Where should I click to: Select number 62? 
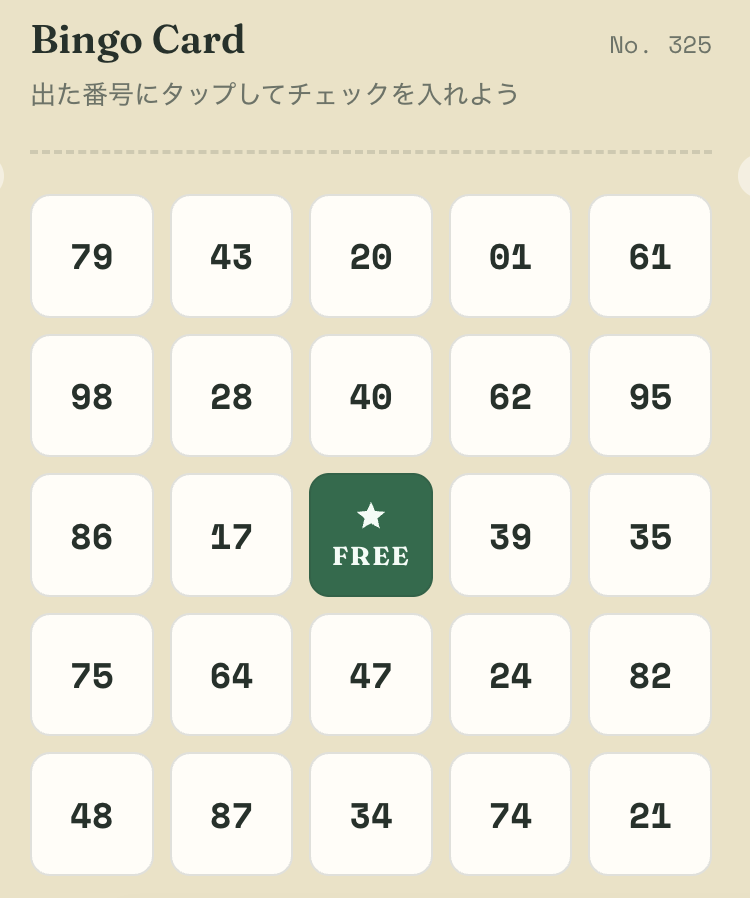tap(510, 396)
